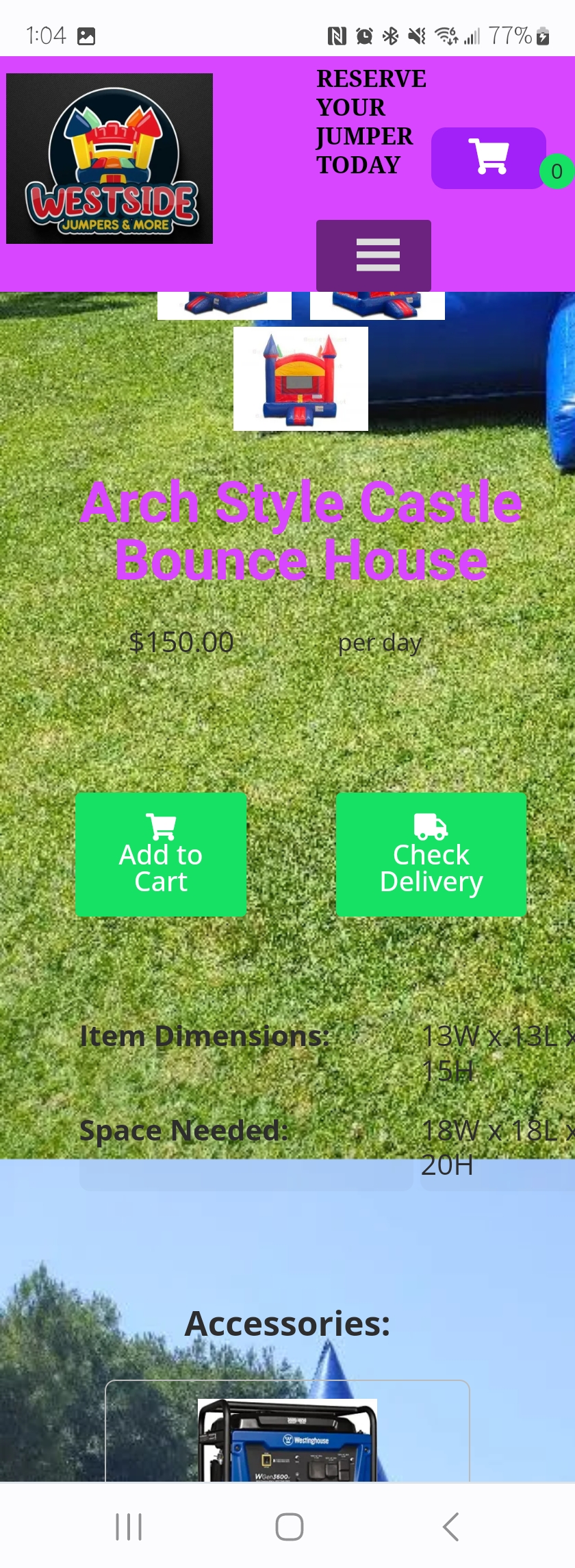View the fully visible castle thumbnail image
575x1568 pixels.
click(301, 379)
